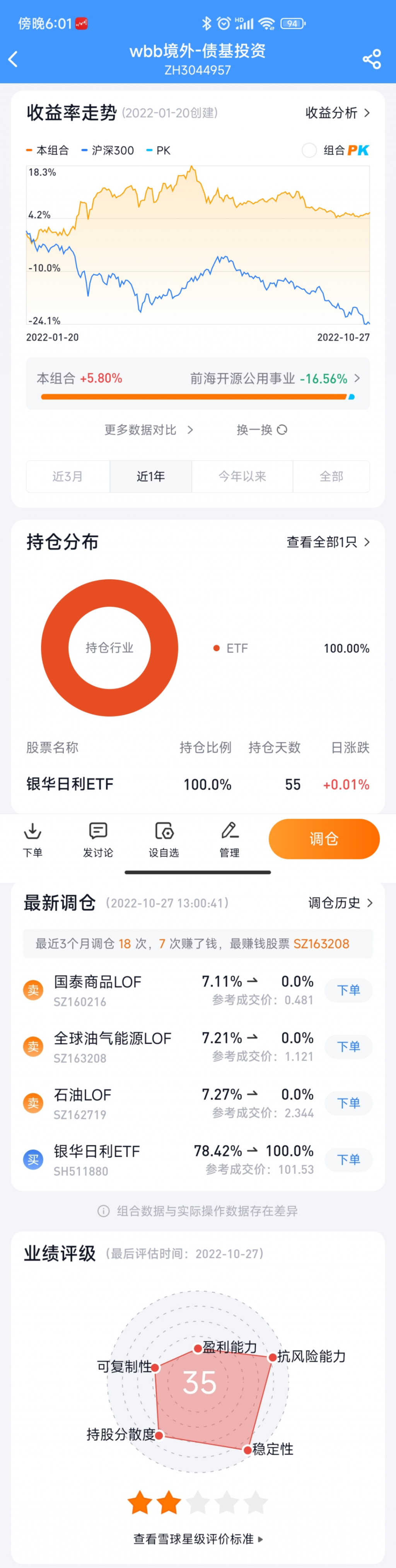The height and width of the screenshot is (1568, 396).
Task: Tap 下单 next to 国泰商品LOF
Action: [348, 990]
